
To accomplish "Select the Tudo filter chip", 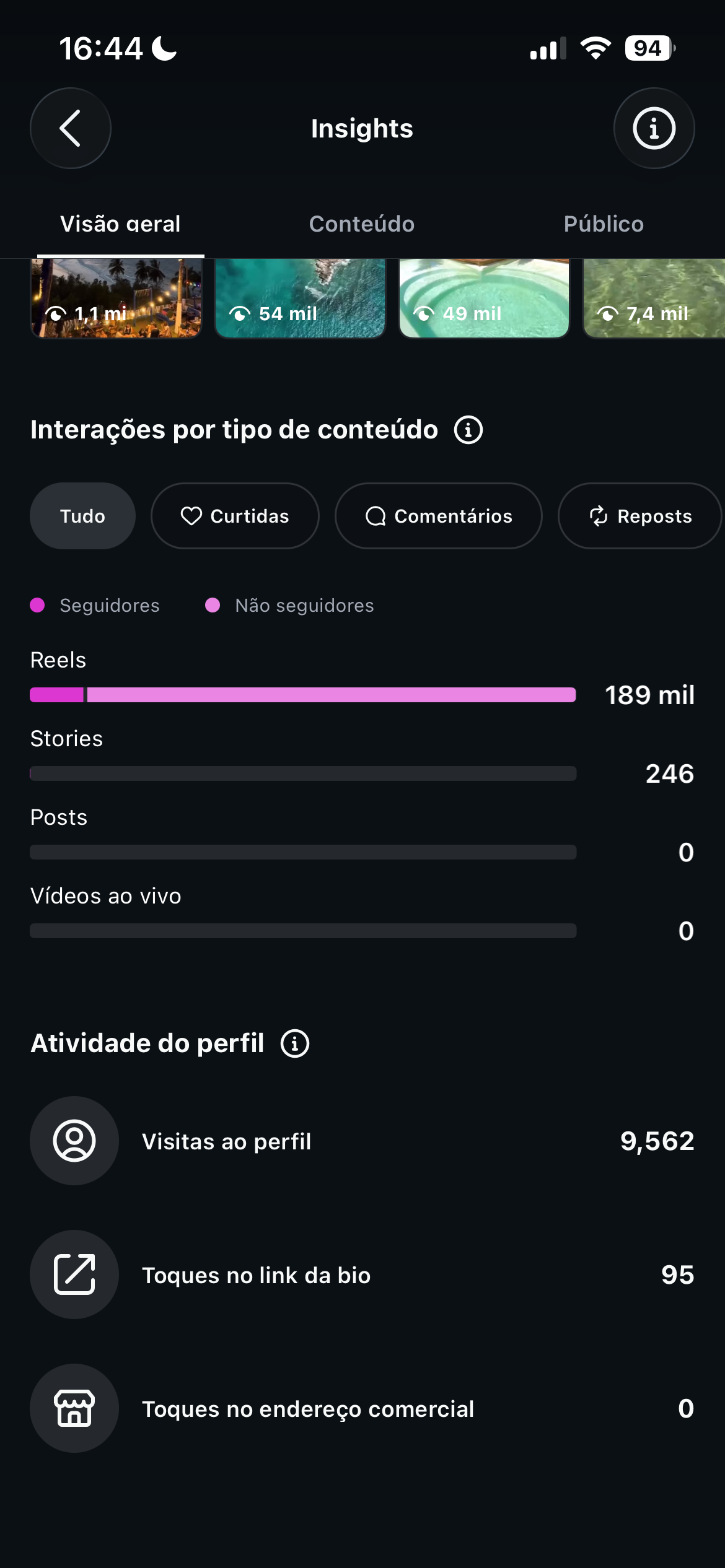I will pos(82,516).
